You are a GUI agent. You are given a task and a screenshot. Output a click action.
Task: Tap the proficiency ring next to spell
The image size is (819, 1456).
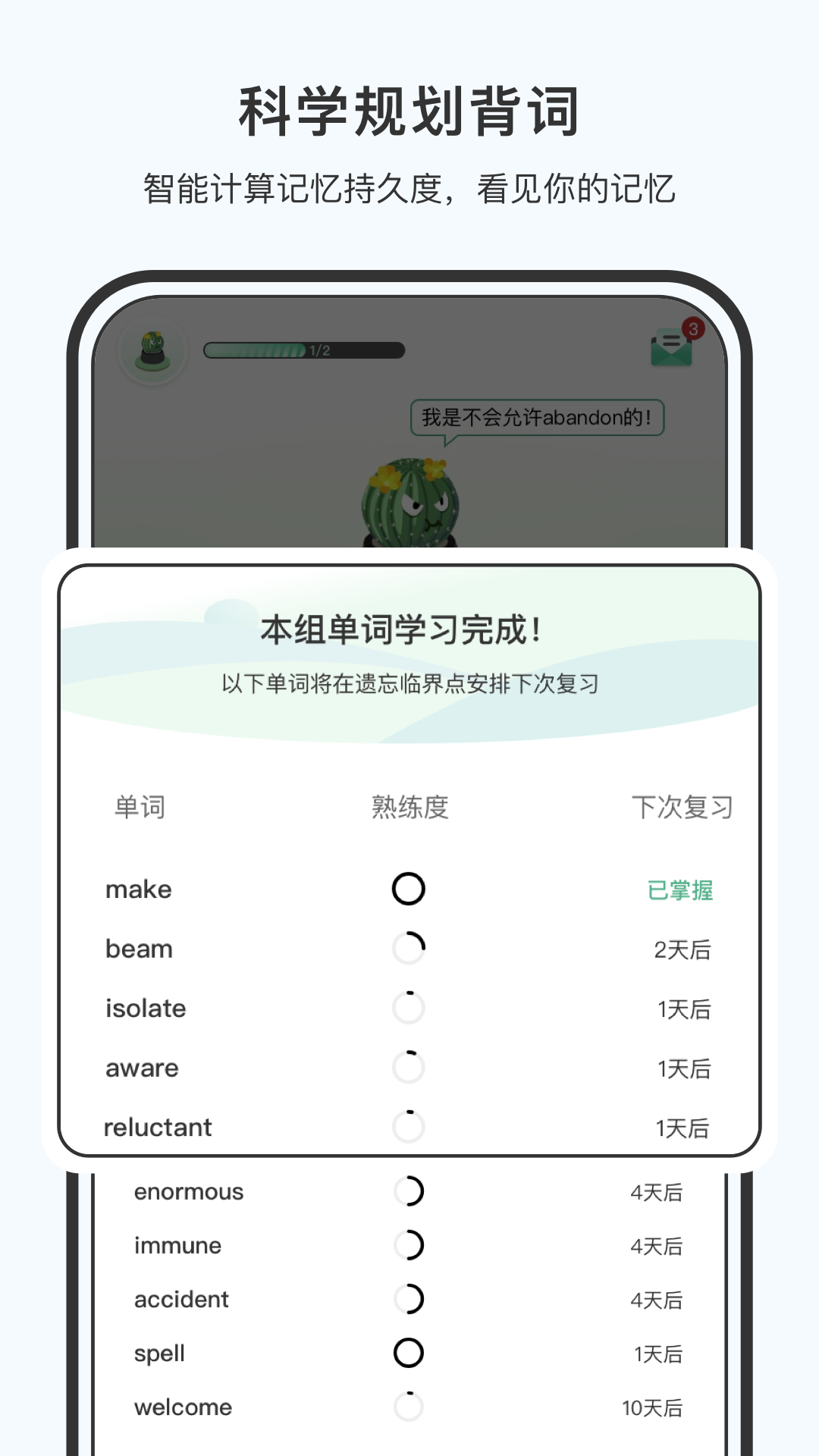pyautogui.click(x=409, y=1353)
